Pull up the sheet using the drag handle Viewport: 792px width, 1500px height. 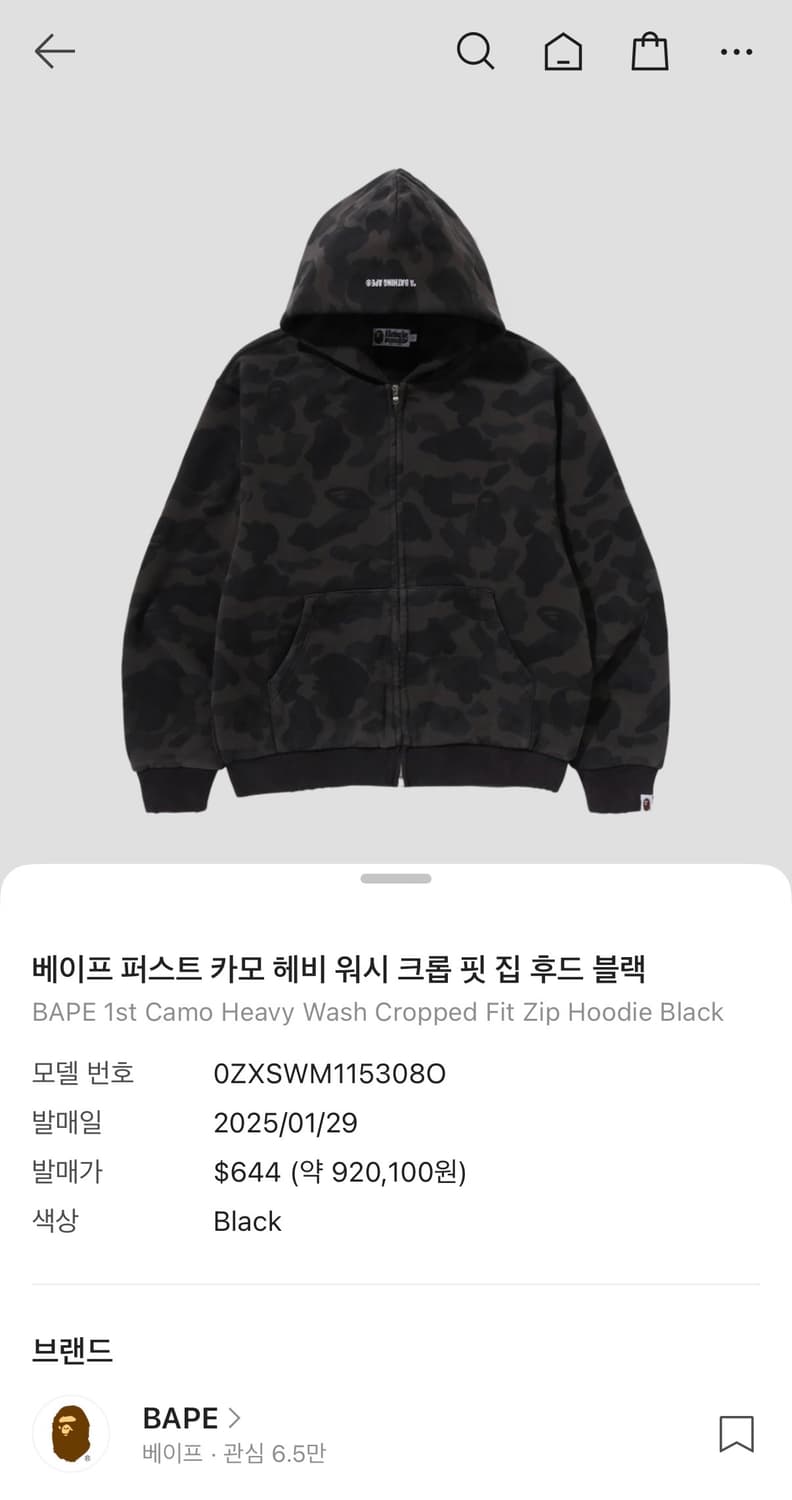(x=396, y=878)
